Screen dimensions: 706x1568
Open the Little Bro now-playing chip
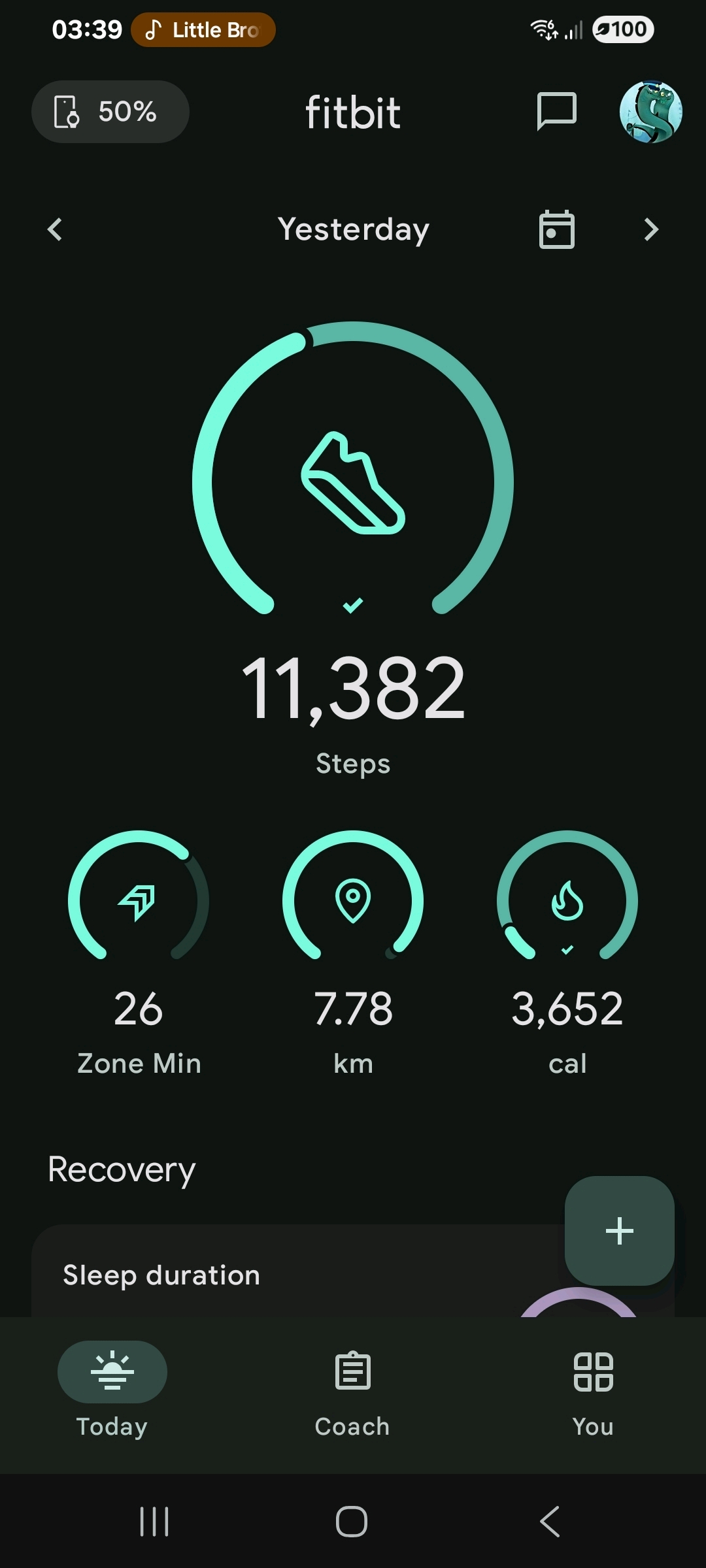click(203, 30)
